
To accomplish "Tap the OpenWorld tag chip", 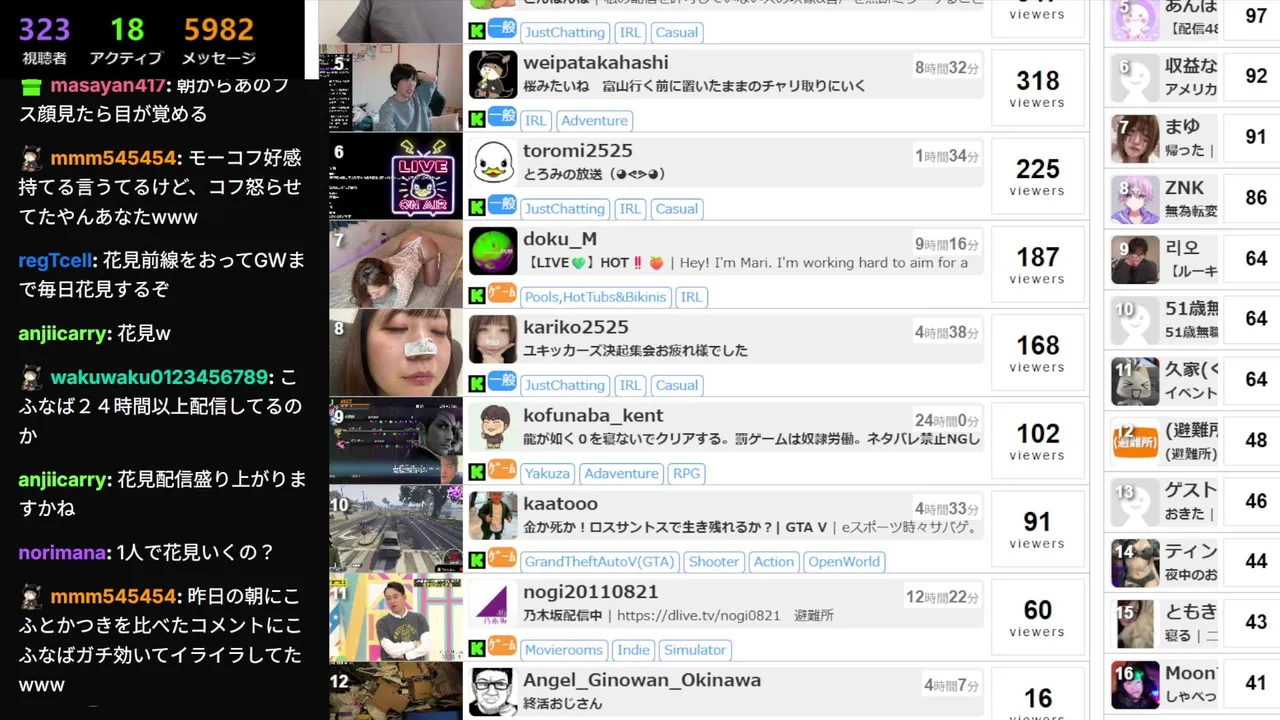I will coord(844,561).
